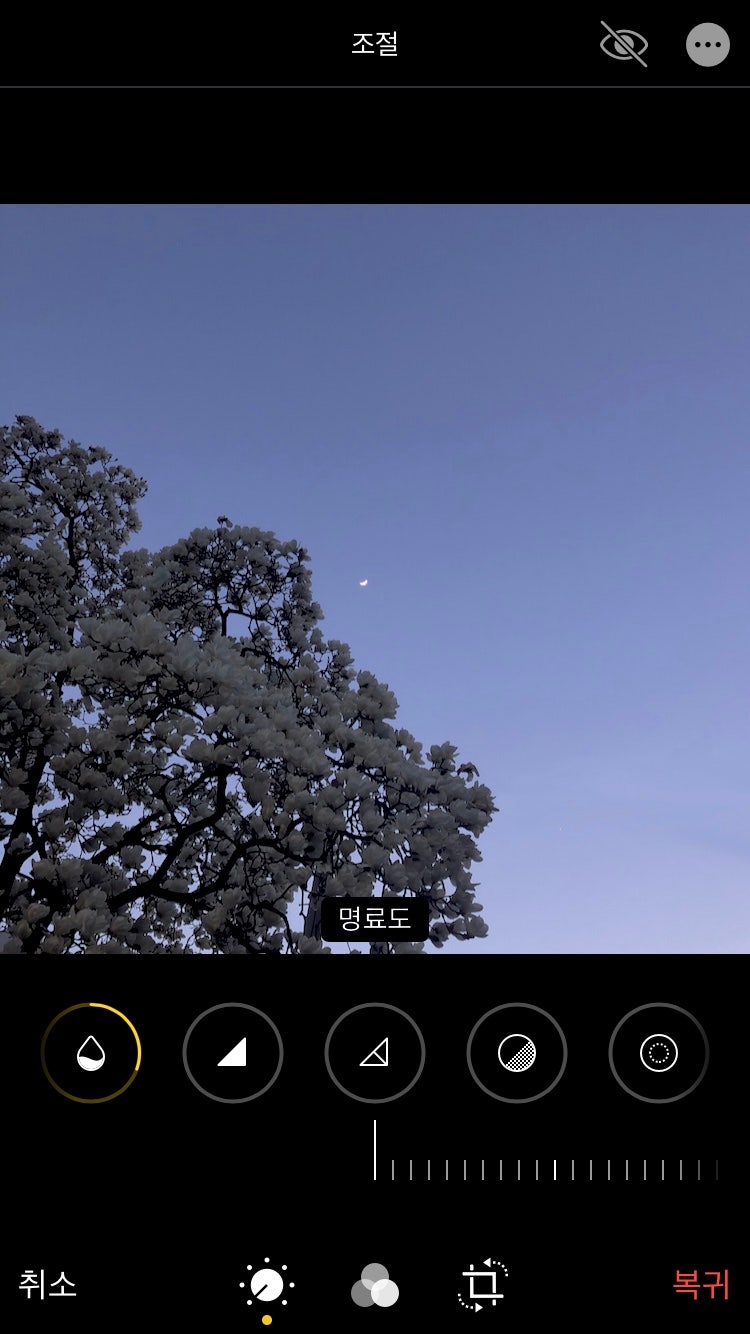Select the vignette circle adjustment dial
750x1334 pixels.
click(658, 1052)
